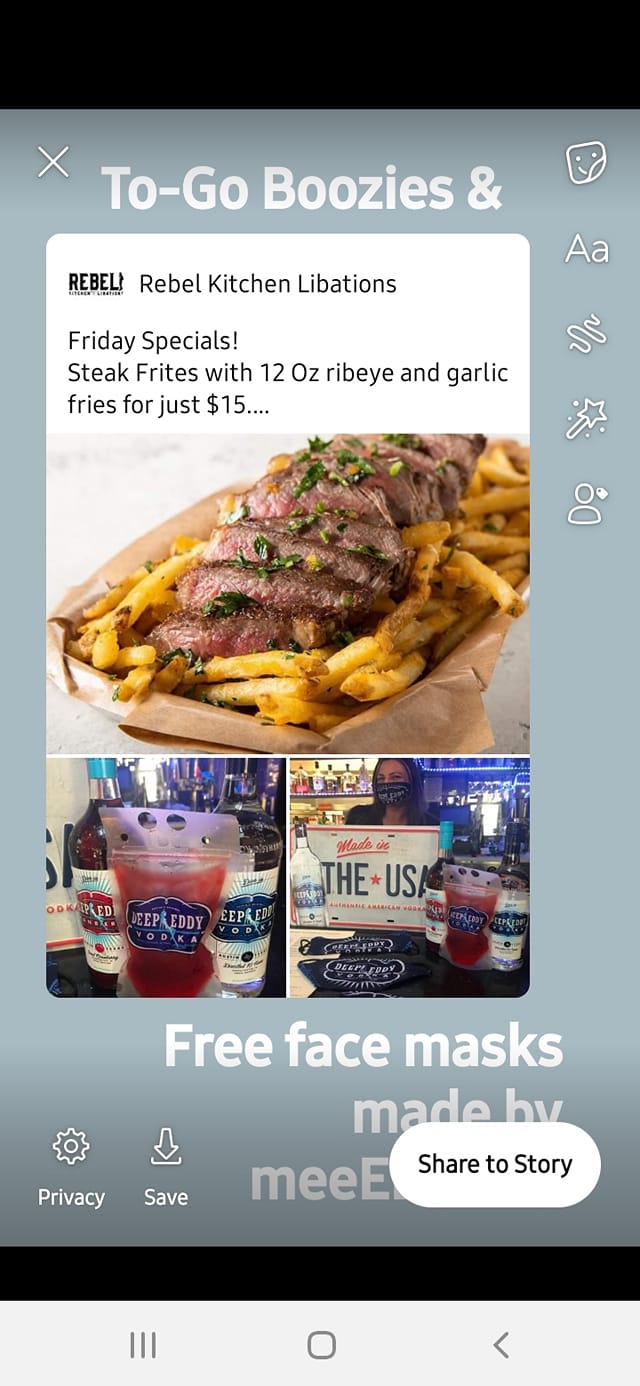The width and height of the screenshot is (640, 1386).
Task: Go back with the system back button
Action: click(501, 1345)
